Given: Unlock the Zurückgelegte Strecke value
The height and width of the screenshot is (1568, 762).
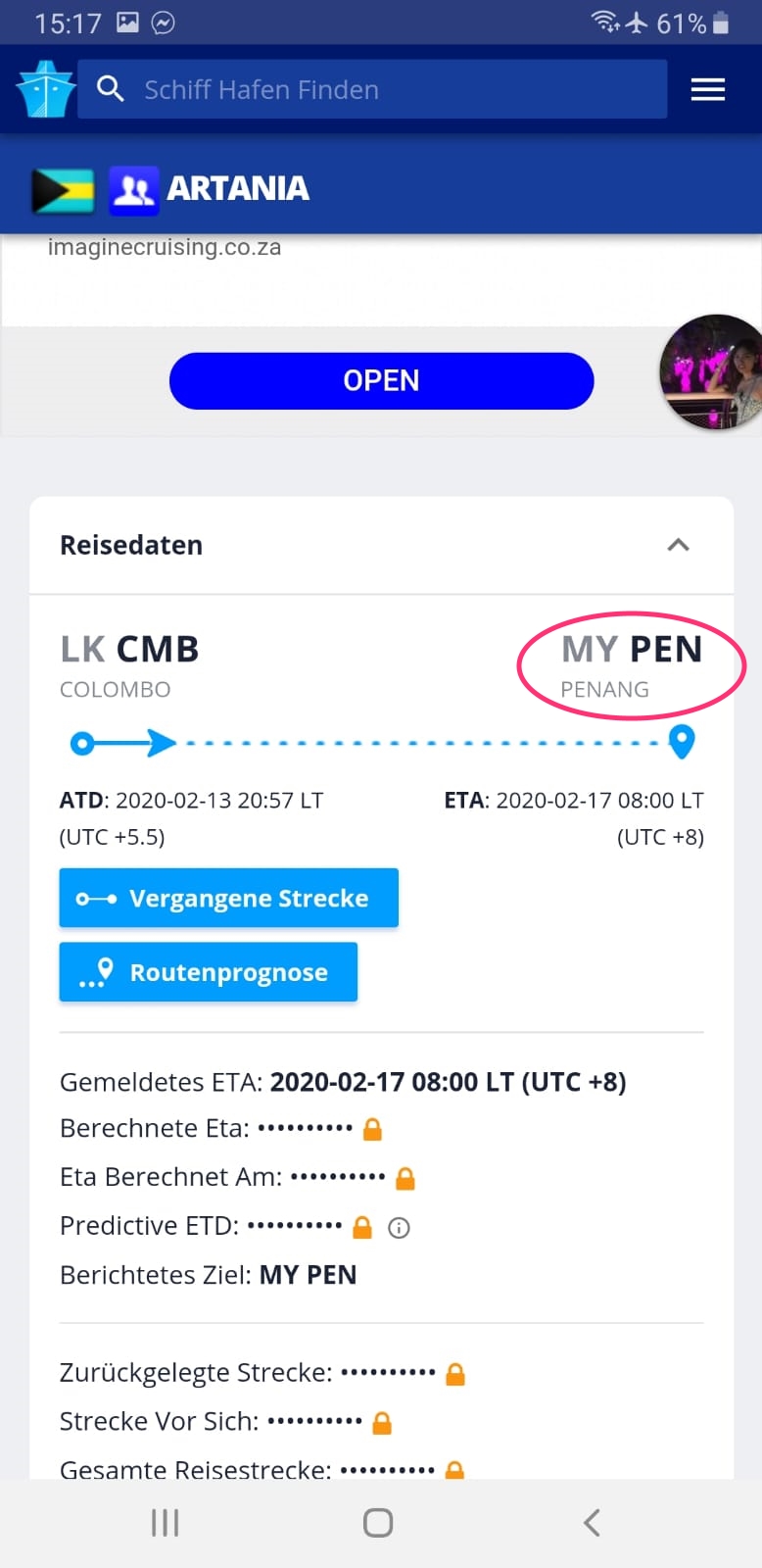Looking at the screenshot, I should coord(454,1374).
